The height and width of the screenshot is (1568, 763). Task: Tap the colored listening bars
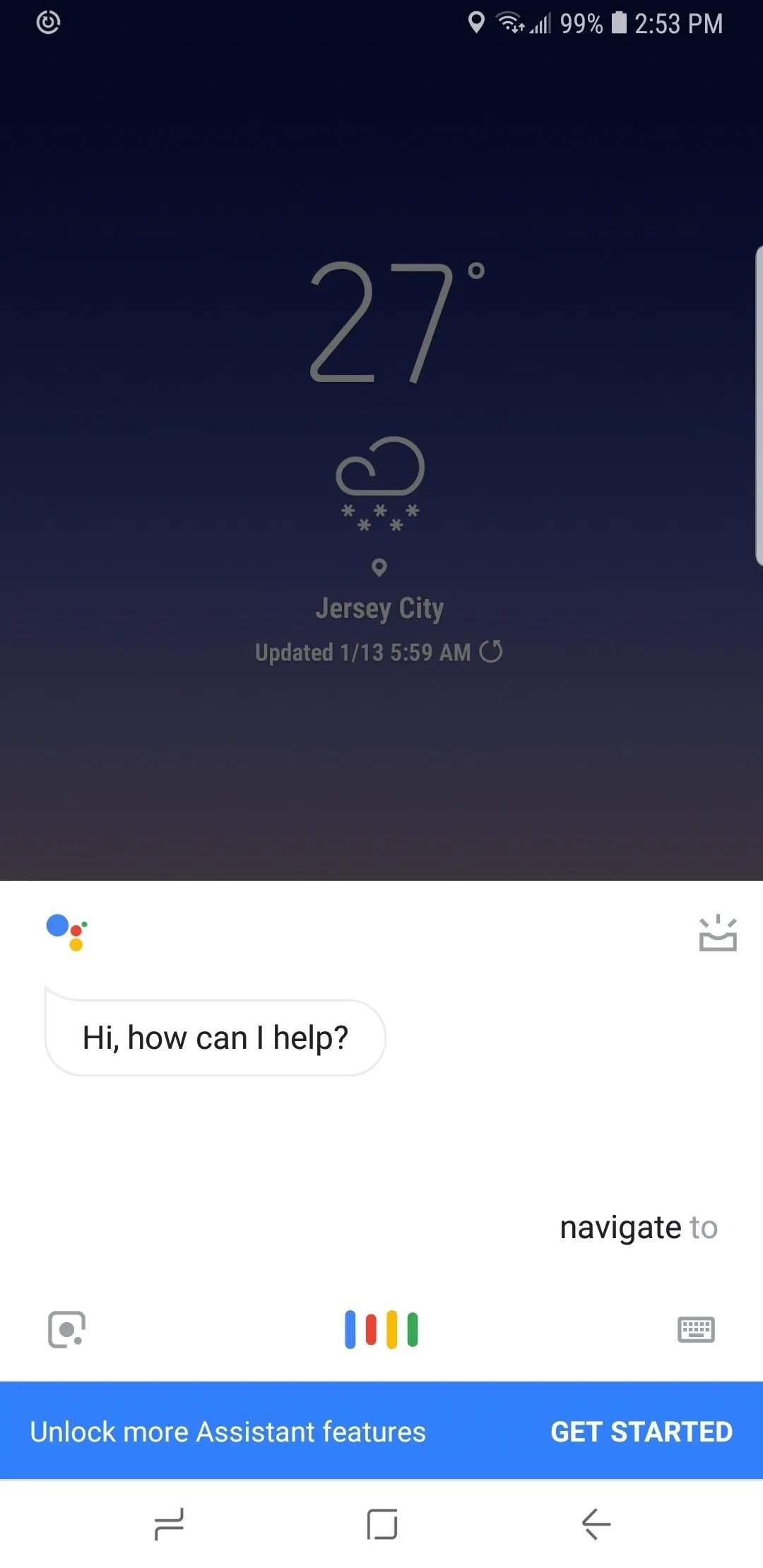pos(381,1329)
